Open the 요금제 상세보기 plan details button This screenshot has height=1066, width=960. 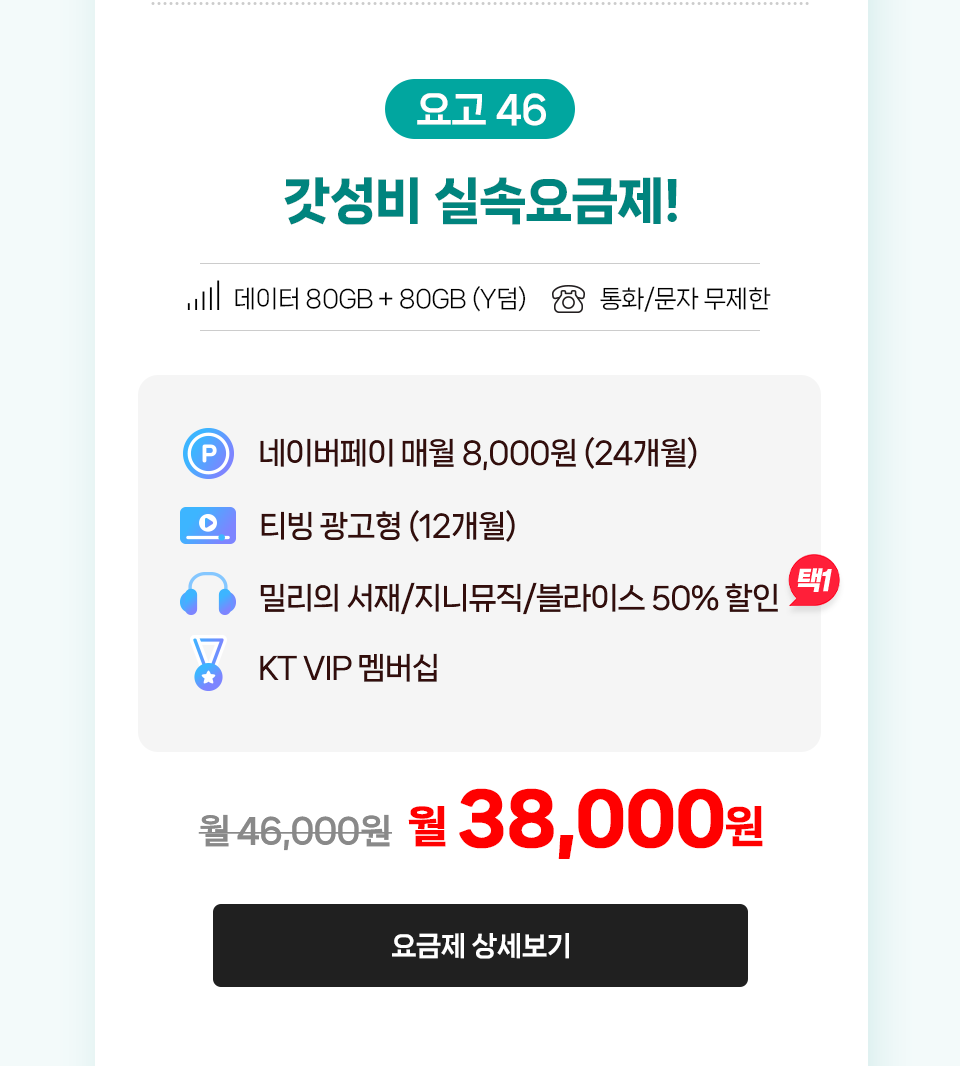coord(480,945)
